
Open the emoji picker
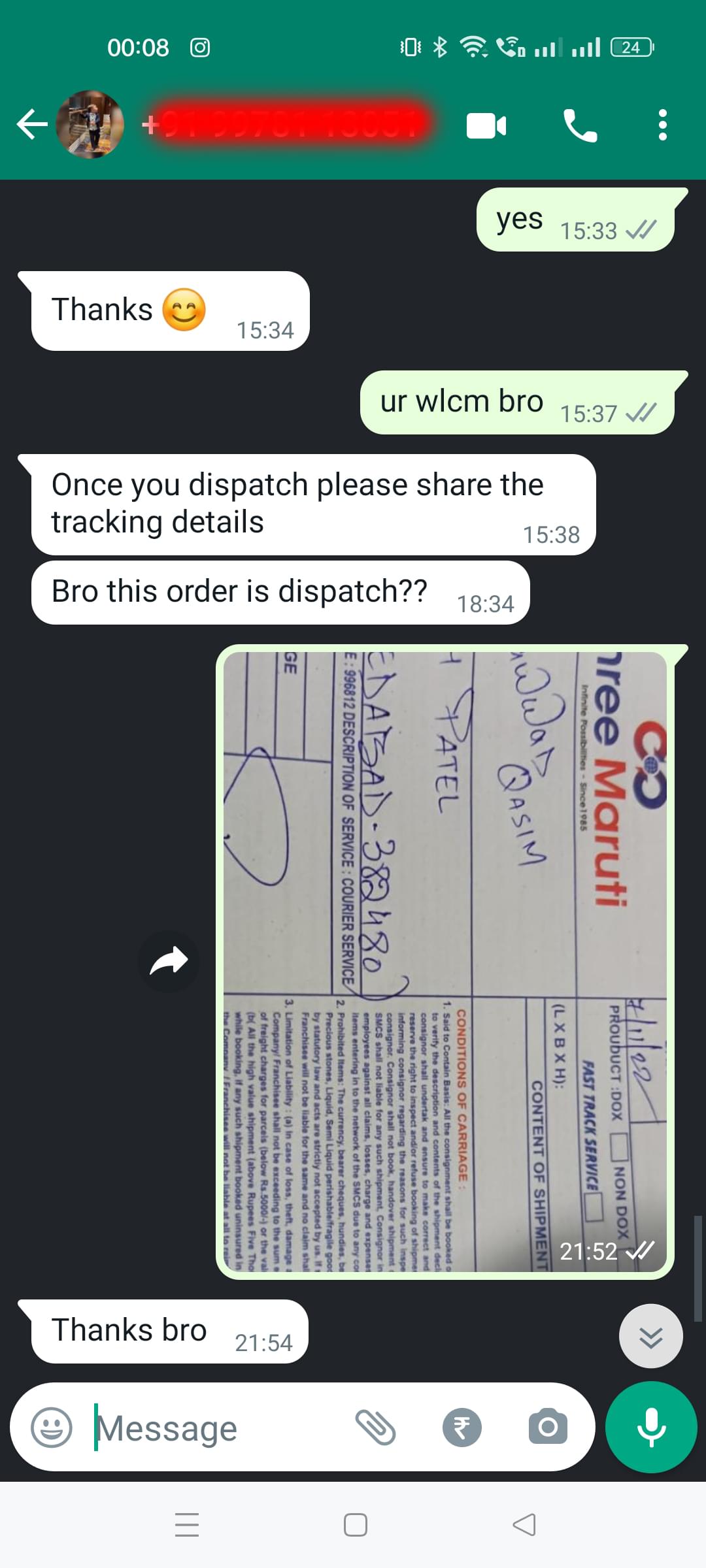[52, 1428]
